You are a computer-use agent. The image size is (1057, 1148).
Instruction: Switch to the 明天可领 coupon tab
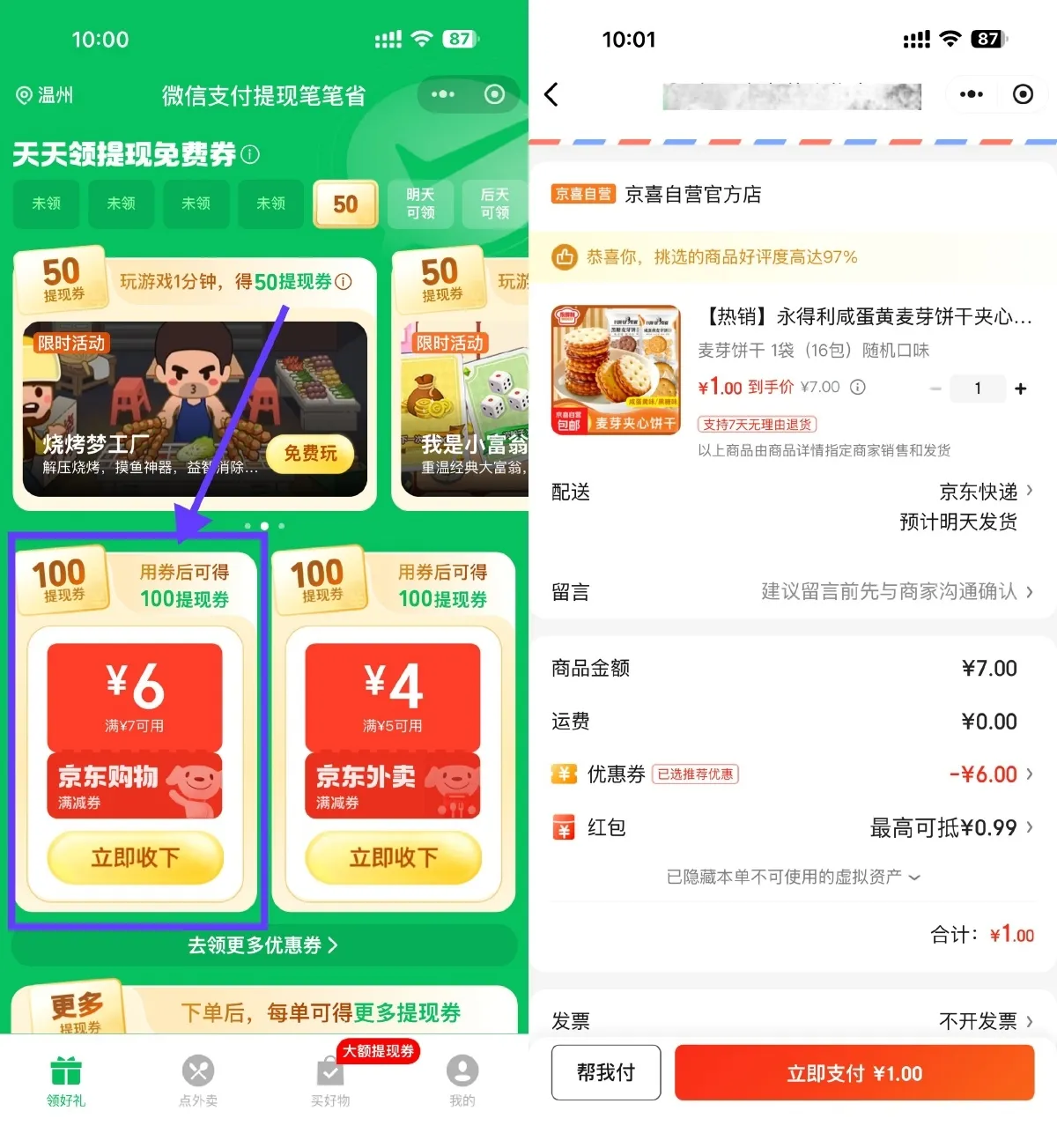tap(420, 204)
